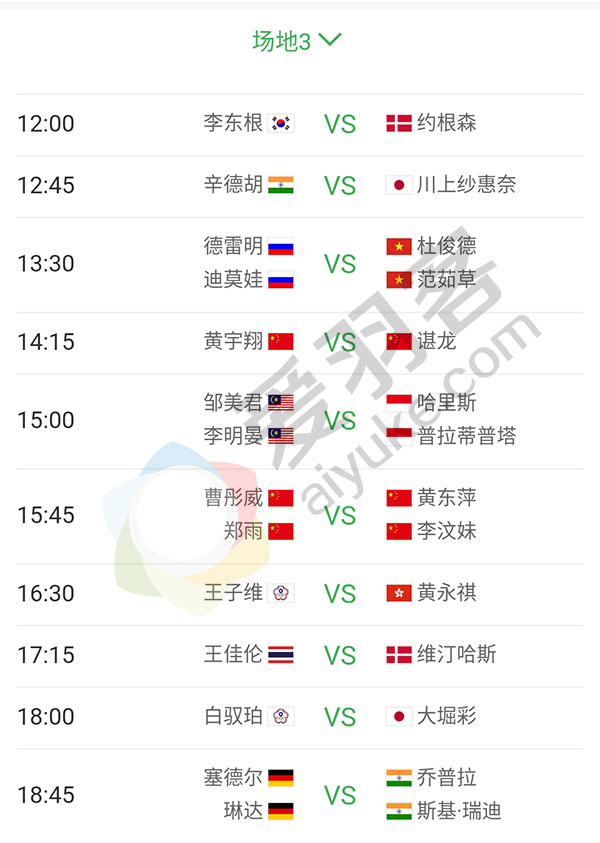This screenshot has height=843, width=600.
Task: Expand the 场地3 court dropdown
Action: click(x=297, y=41)
